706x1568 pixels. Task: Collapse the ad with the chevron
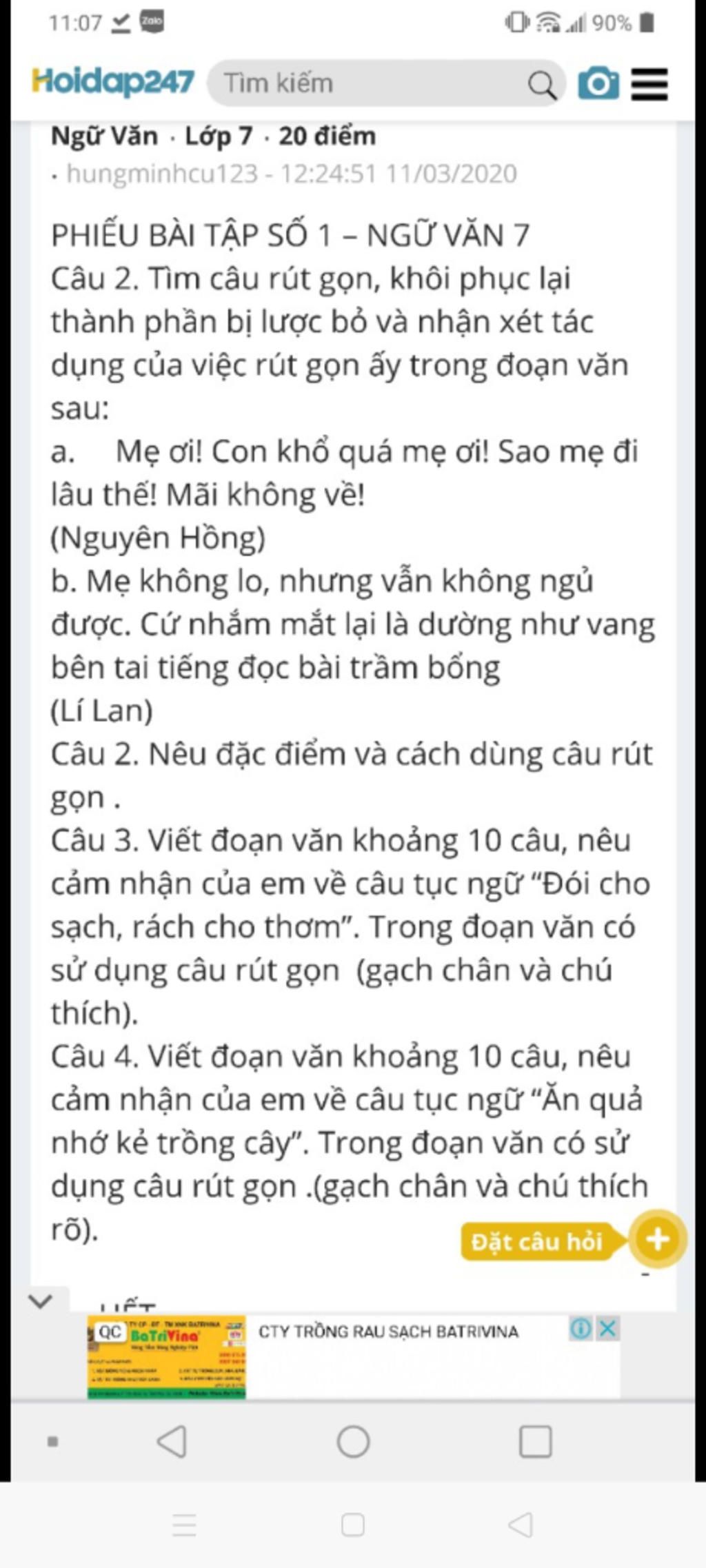click(x=41, y=1301)
